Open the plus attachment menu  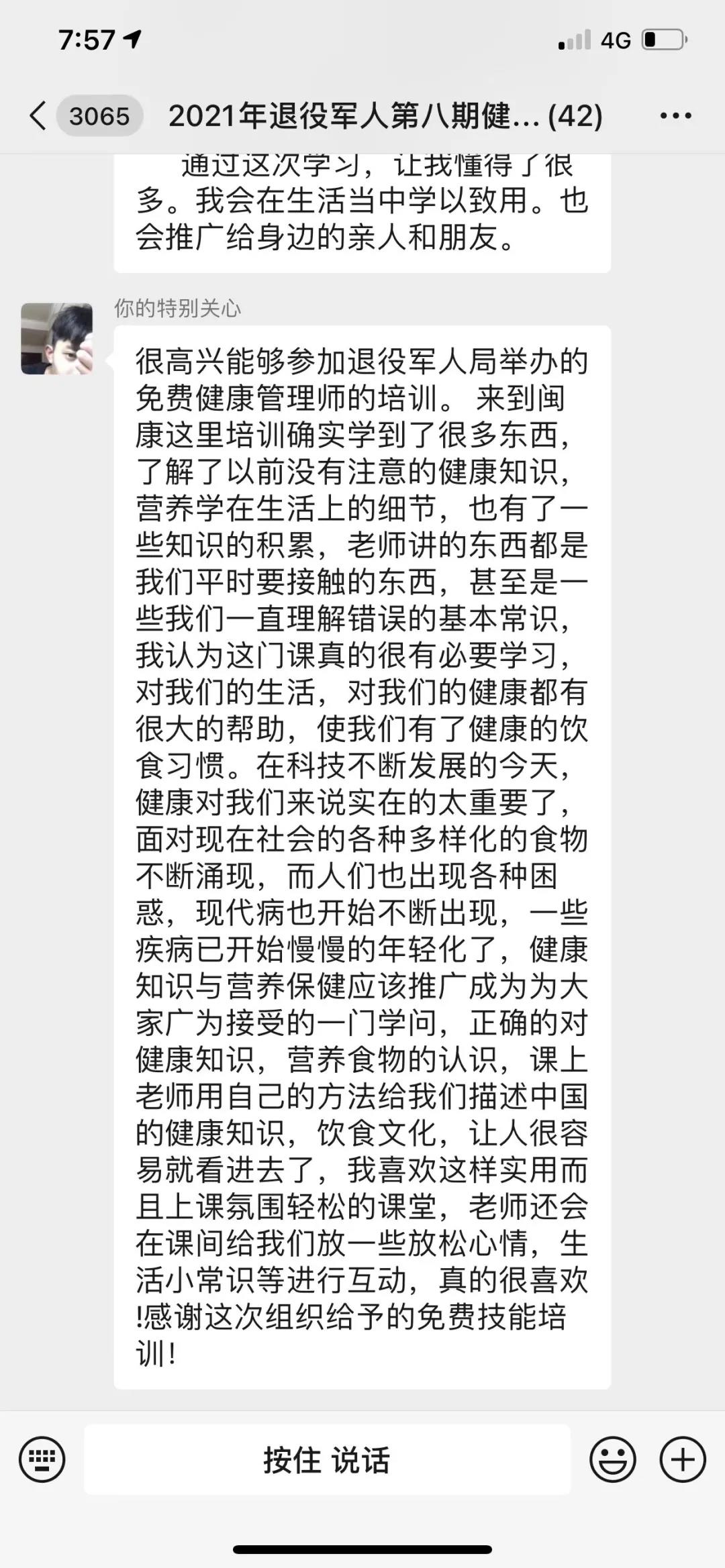[683, 1459]
